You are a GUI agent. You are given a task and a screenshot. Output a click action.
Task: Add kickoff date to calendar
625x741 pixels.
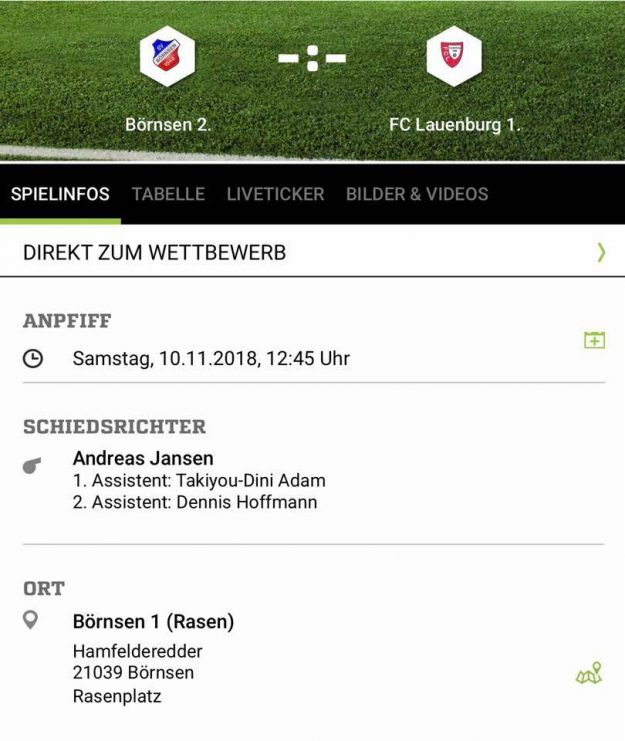(594, 340)
